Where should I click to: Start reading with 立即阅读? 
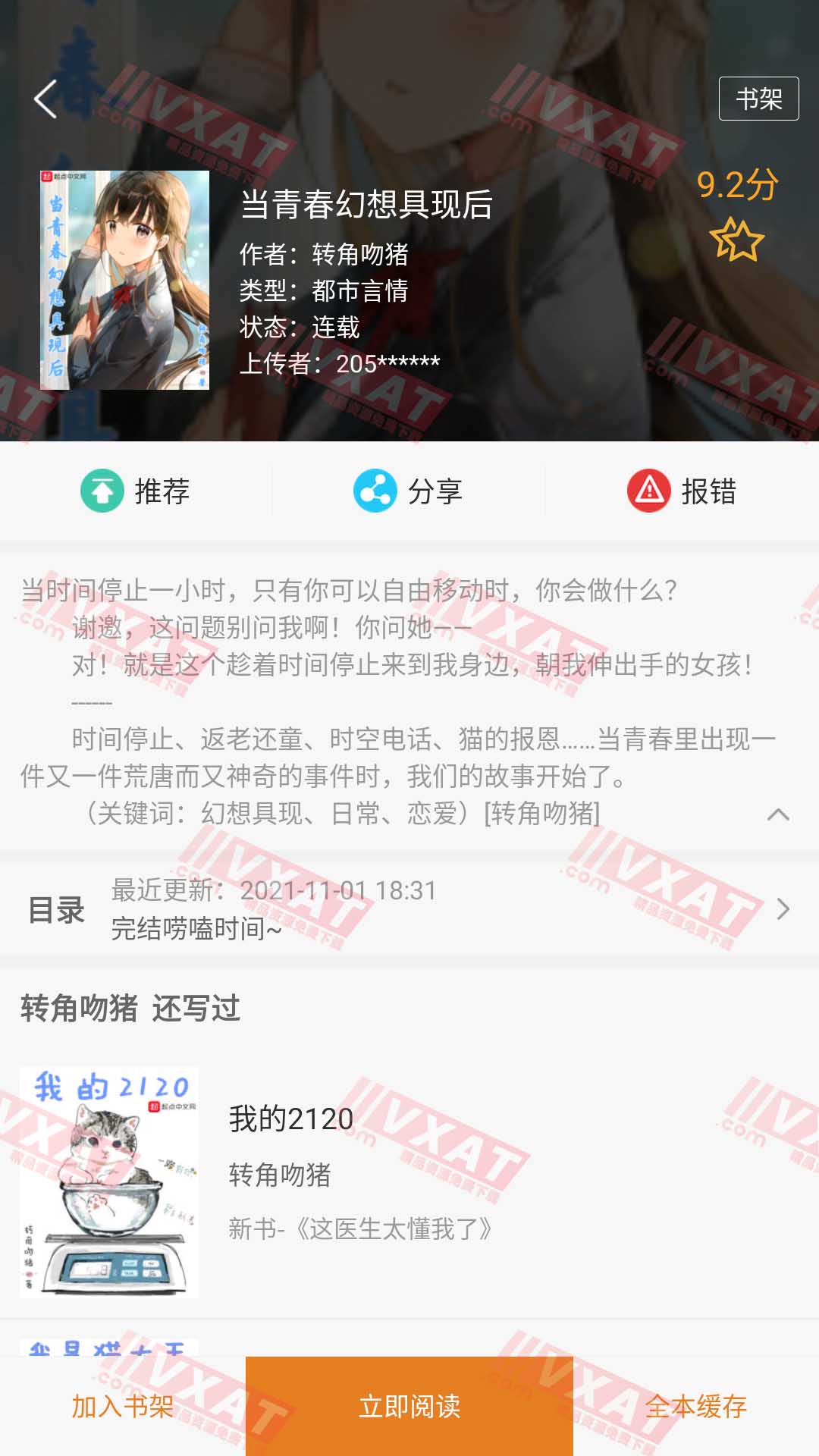(x=409, y=1407)
